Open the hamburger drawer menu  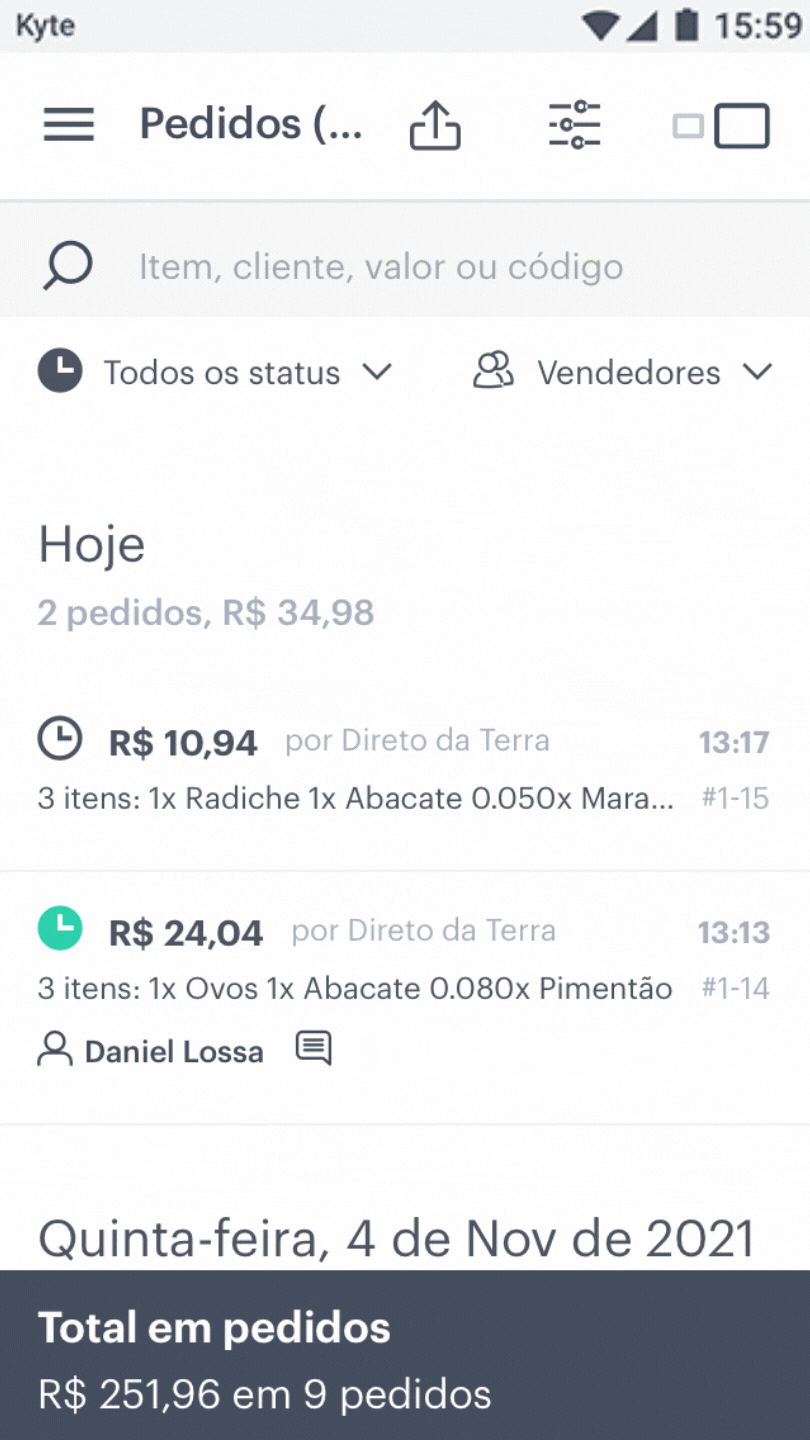pyautogui.click(x=69, y=126)
